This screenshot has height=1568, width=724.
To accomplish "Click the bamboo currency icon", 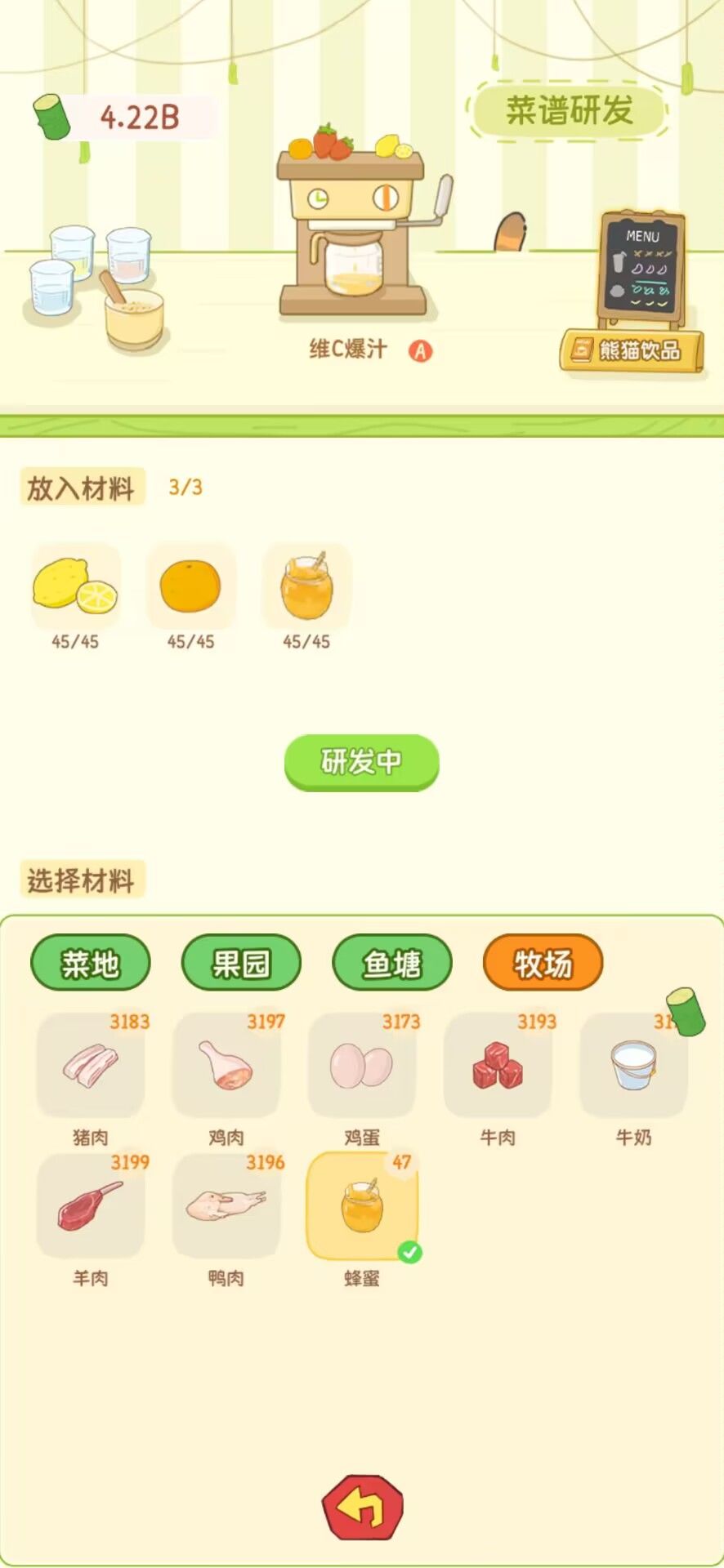I will 51,114.
